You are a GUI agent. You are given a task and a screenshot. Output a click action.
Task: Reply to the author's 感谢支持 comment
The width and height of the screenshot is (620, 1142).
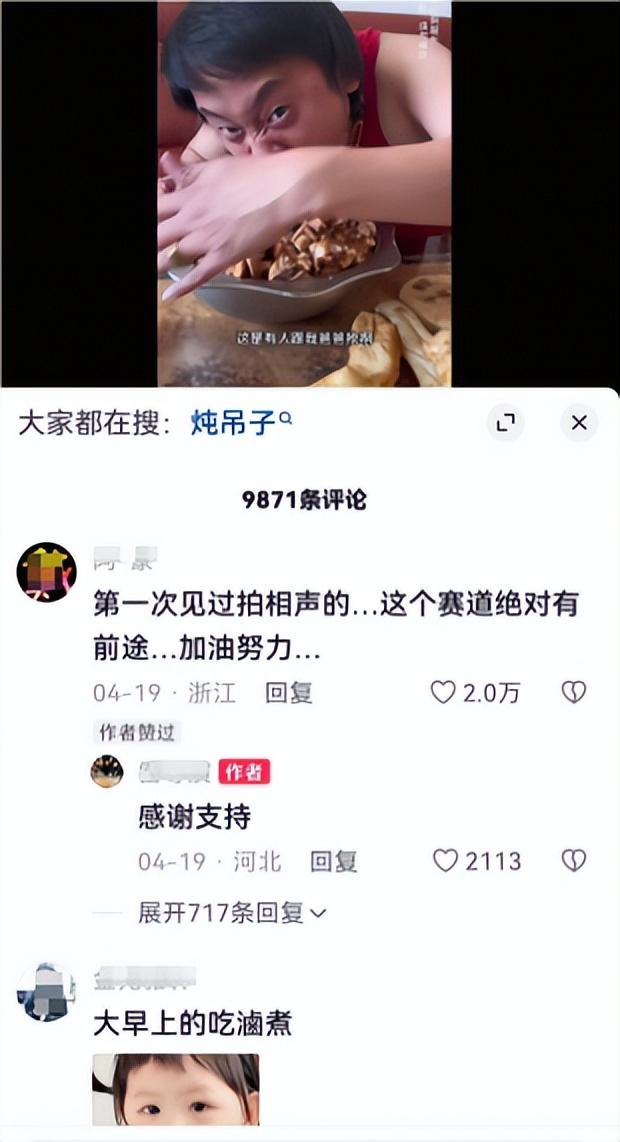pyautogui.click(x=334, y=861)
